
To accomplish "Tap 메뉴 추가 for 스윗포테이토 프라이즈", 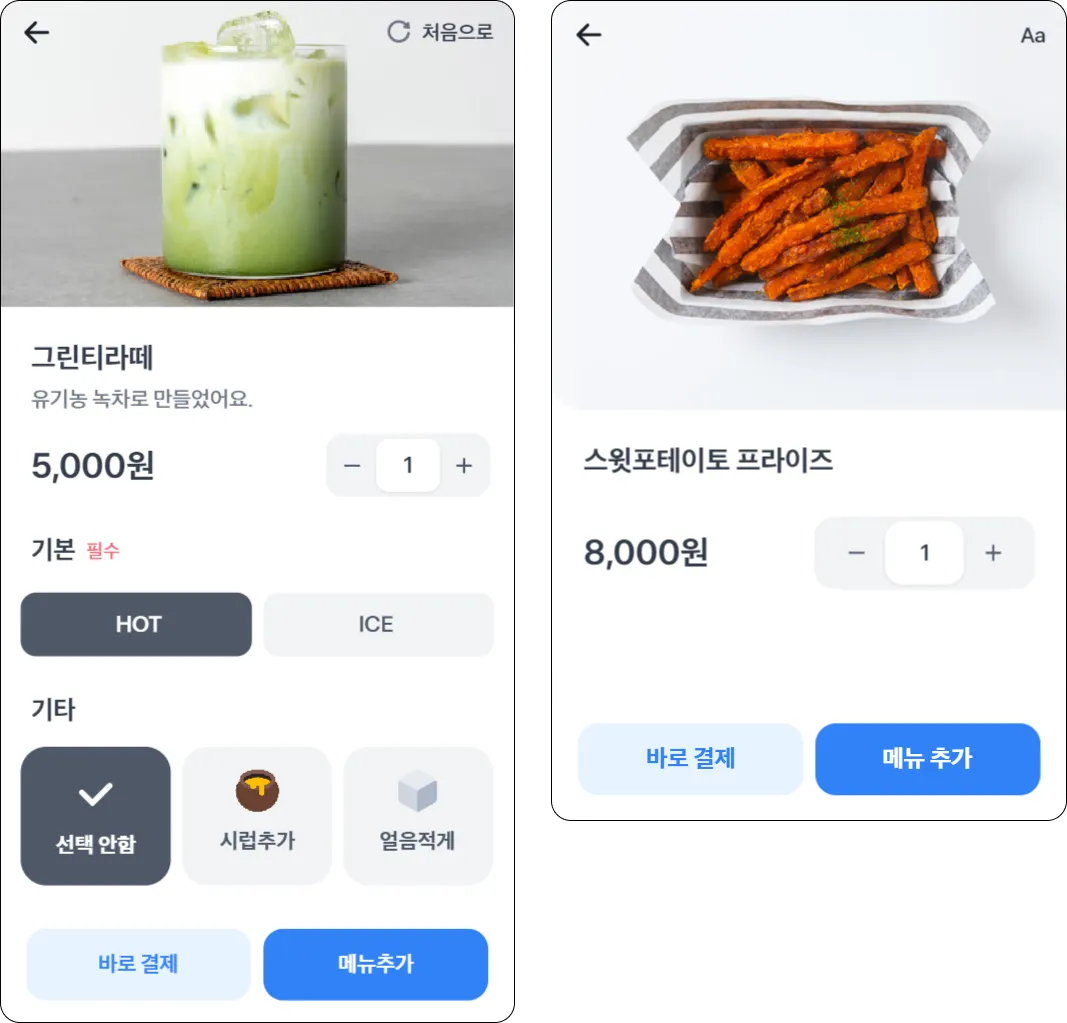I will click(x=927, y=759).
